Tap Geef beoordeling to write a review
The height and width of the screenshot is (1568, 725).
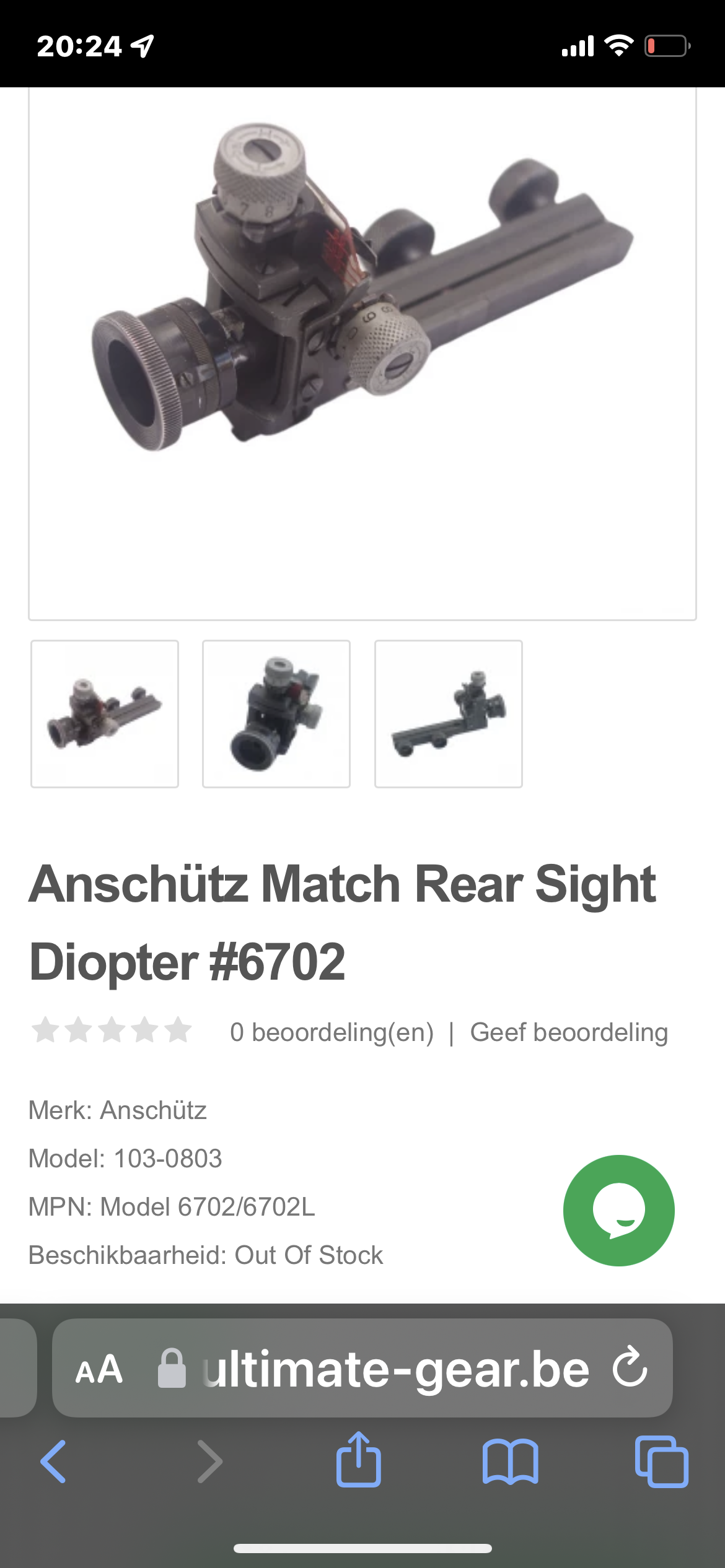569,1032
